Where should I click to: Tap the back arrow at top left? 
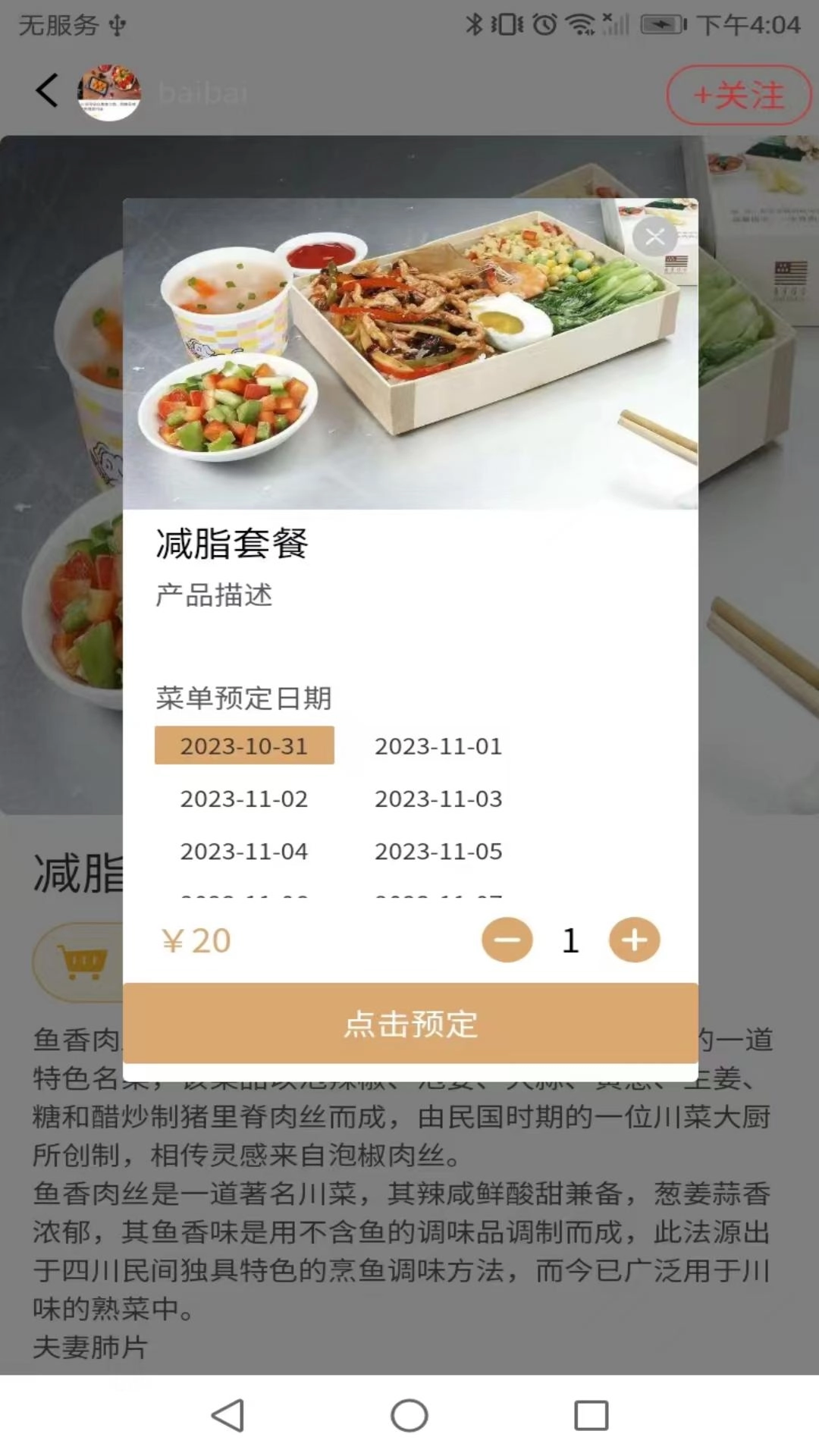pyautogui.click(x=47, y=90)
